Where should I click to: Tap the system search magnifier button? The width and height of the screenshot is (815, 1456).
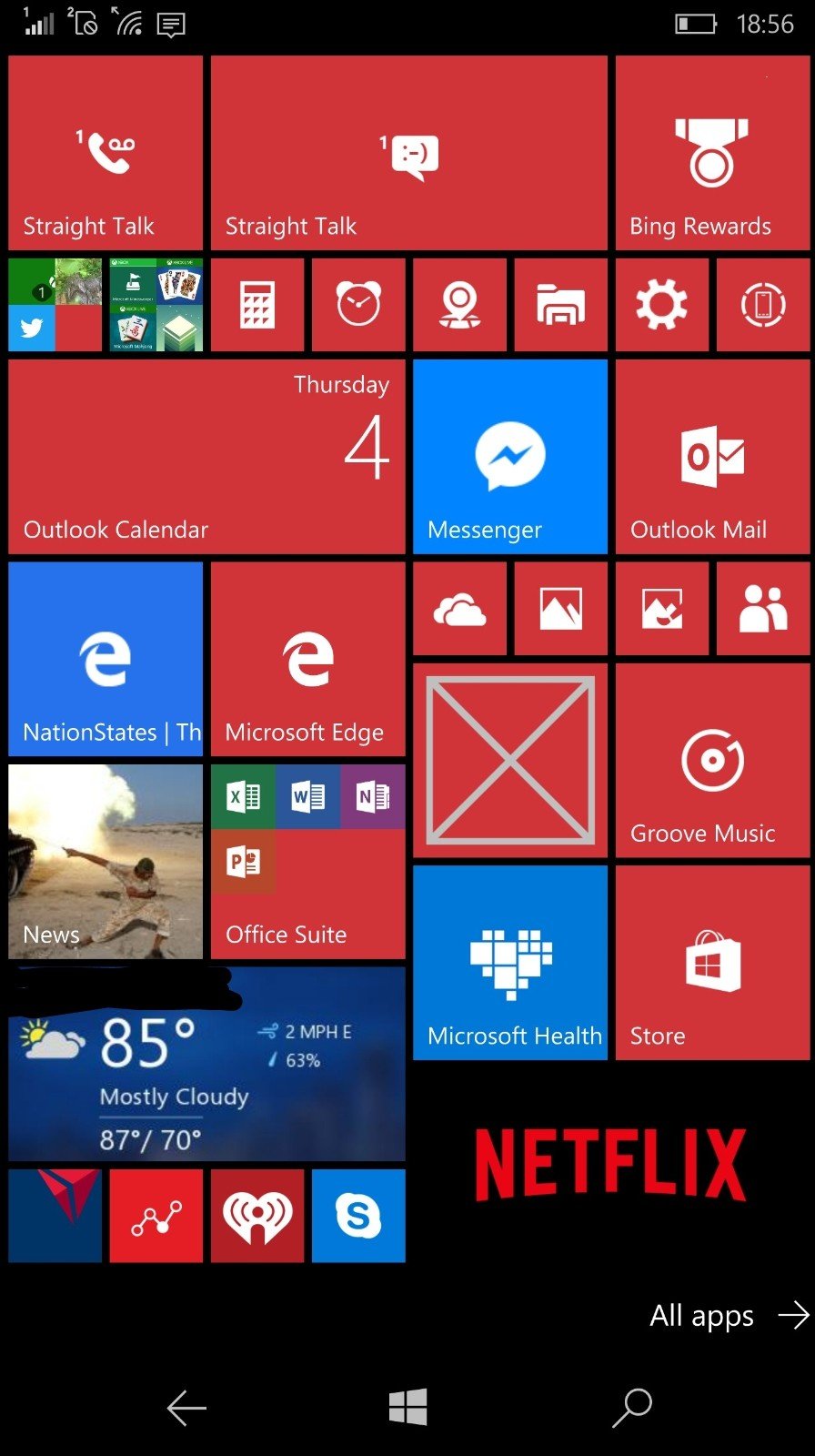(632, 1408)
